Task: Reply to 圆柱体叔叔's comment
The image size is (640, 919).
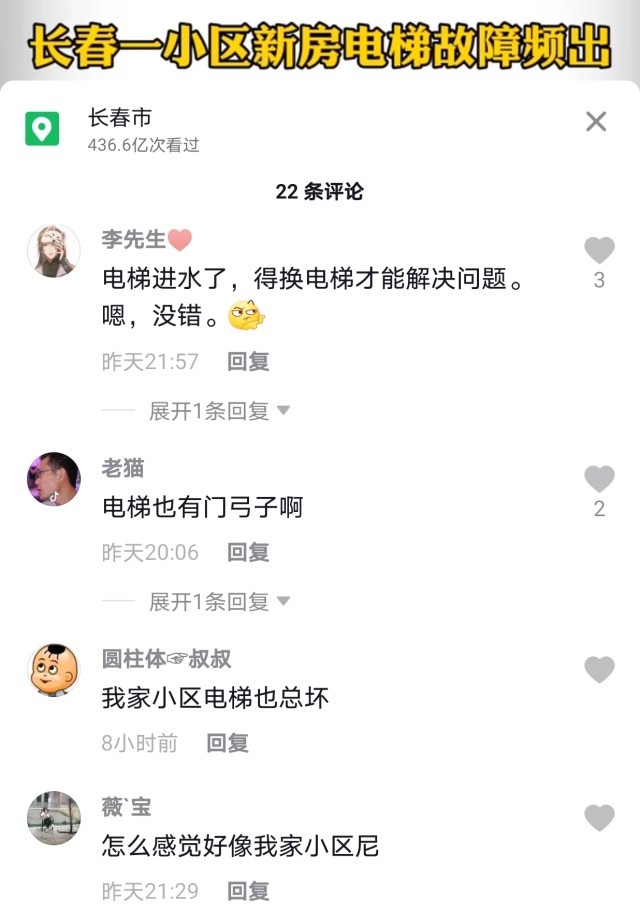Action: pyautogui.click(x=227, y=743)
